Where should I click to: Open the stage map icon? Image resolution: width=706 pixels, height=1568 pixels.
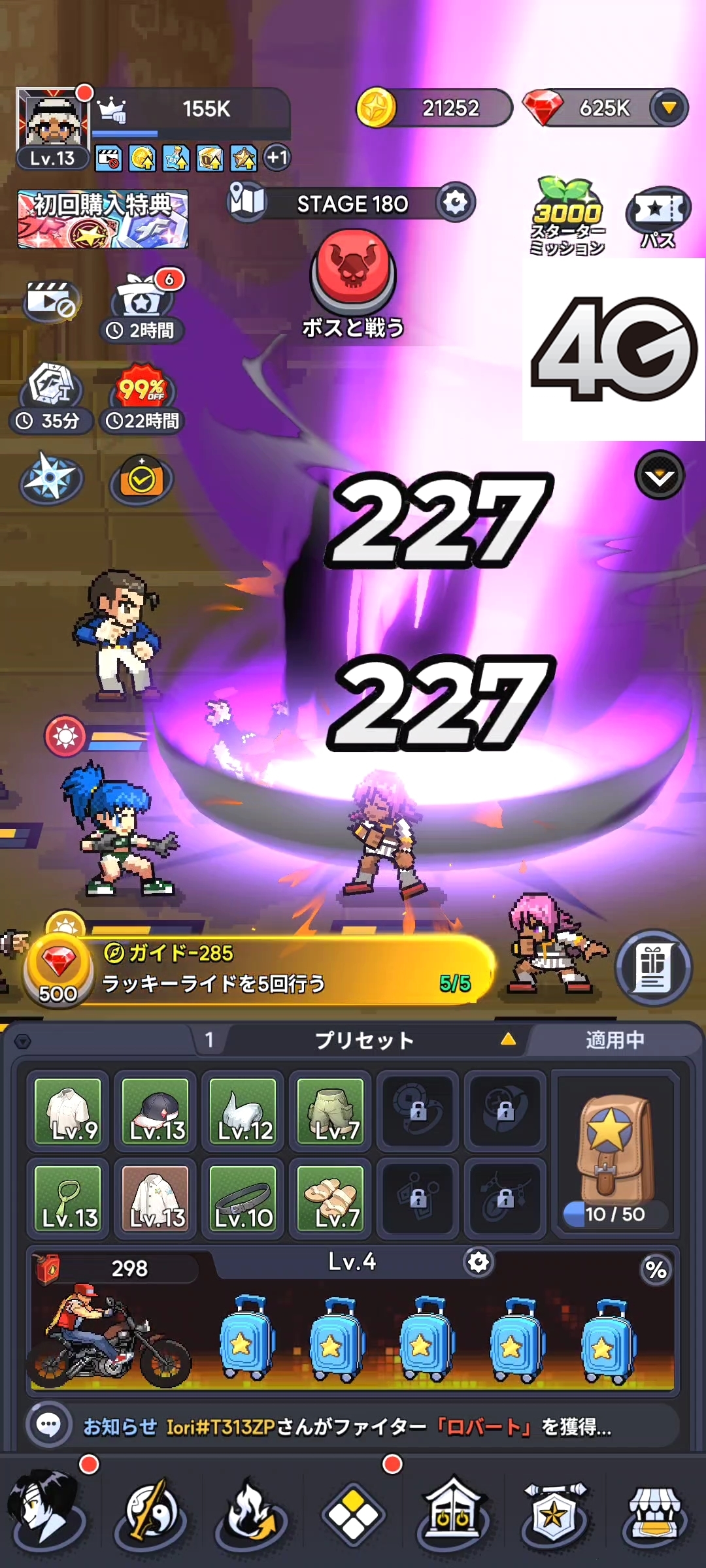pyautogui.click(x=247, y=201)
